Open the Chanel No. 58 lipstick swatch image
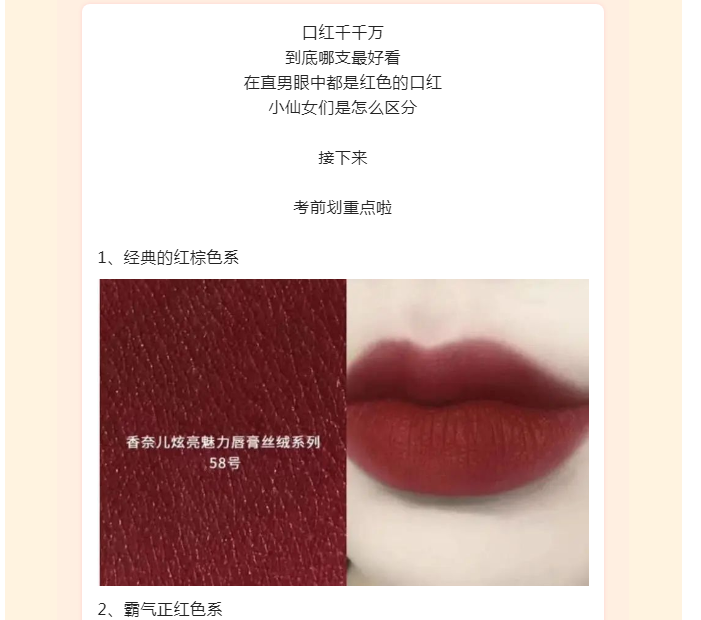Screen dimensions: 701x620 [343, 432]
